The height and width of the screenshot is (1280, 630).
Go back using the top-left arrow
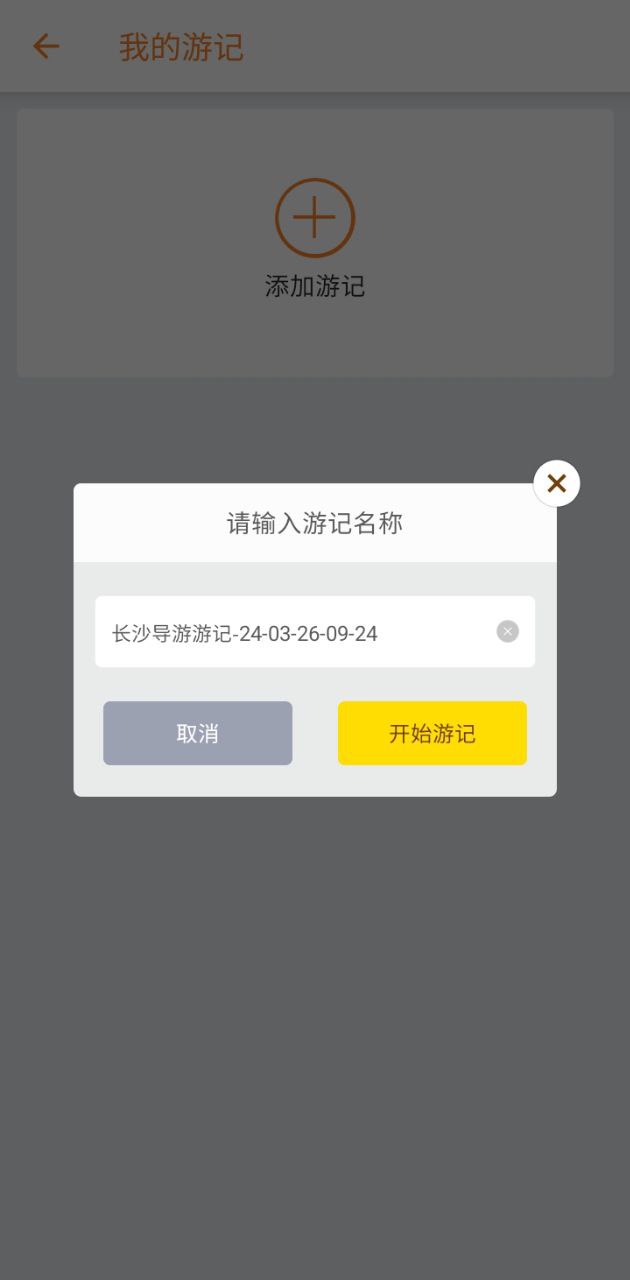pos(46,46)
